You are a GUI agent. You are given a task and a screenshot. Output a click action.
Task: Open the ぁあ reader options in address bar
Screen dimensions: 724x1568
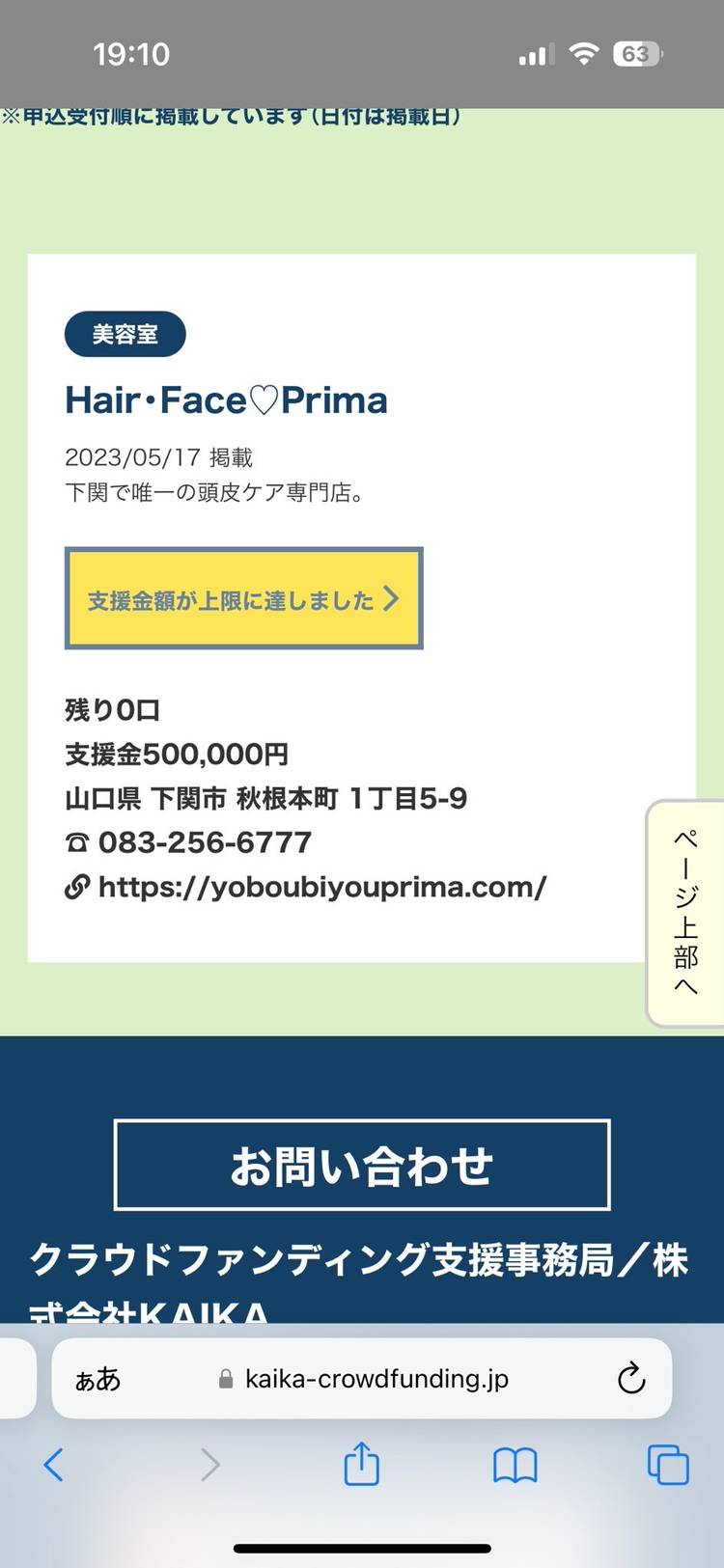pyautogui.click(x=97, y=1379)
